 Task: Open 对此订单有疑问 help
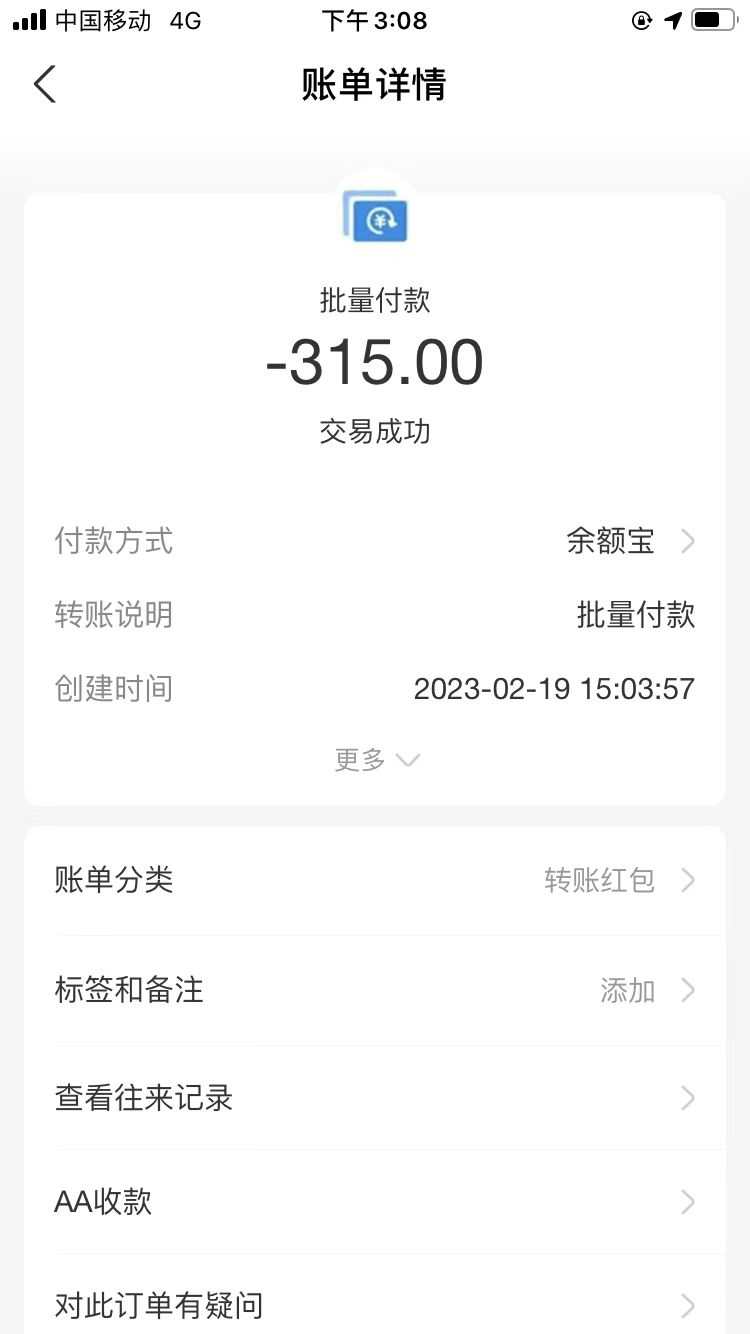point(375,1305)
